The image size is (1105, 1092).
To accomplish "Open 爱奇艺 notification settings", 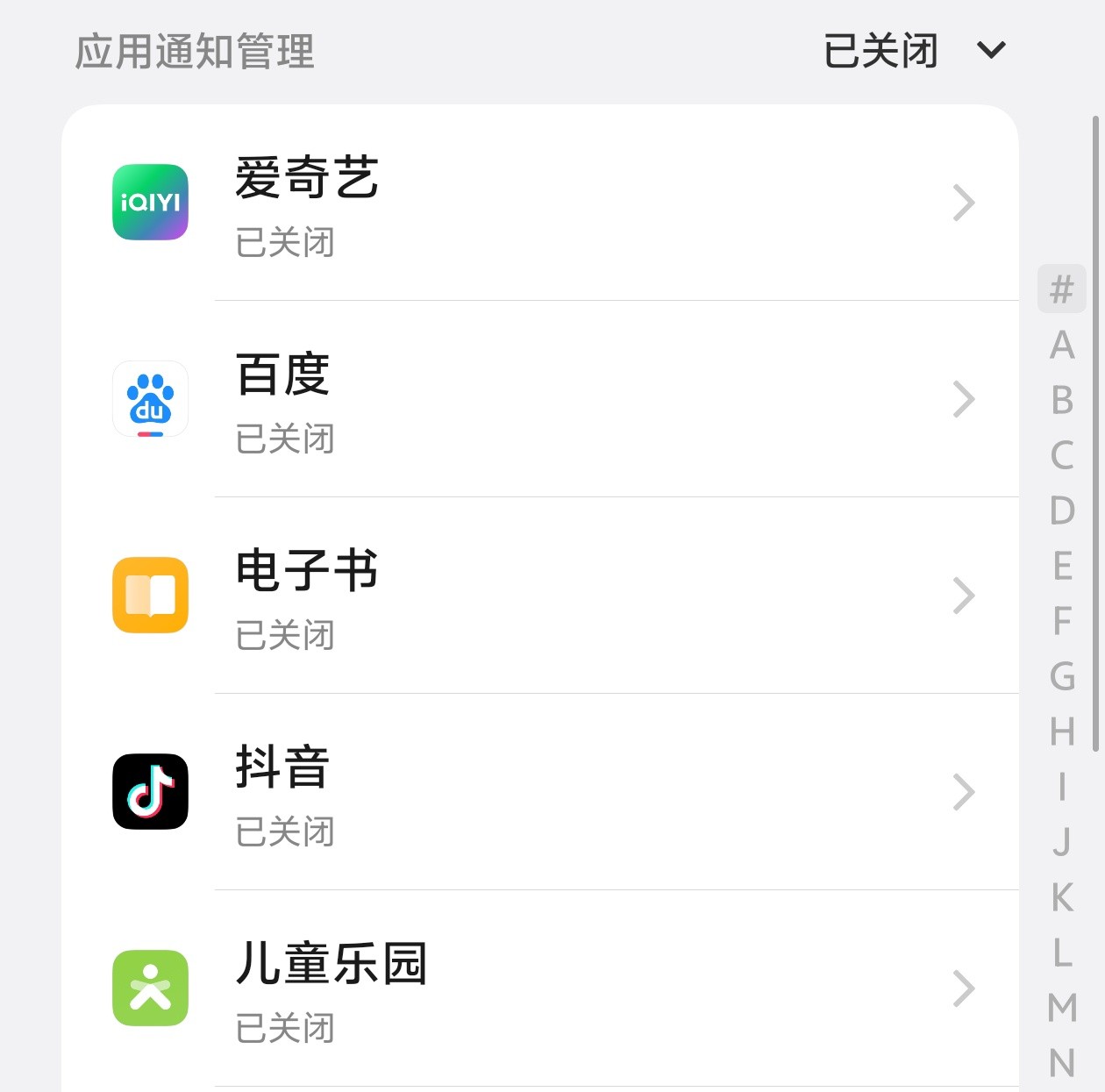I will click(539, 203).
